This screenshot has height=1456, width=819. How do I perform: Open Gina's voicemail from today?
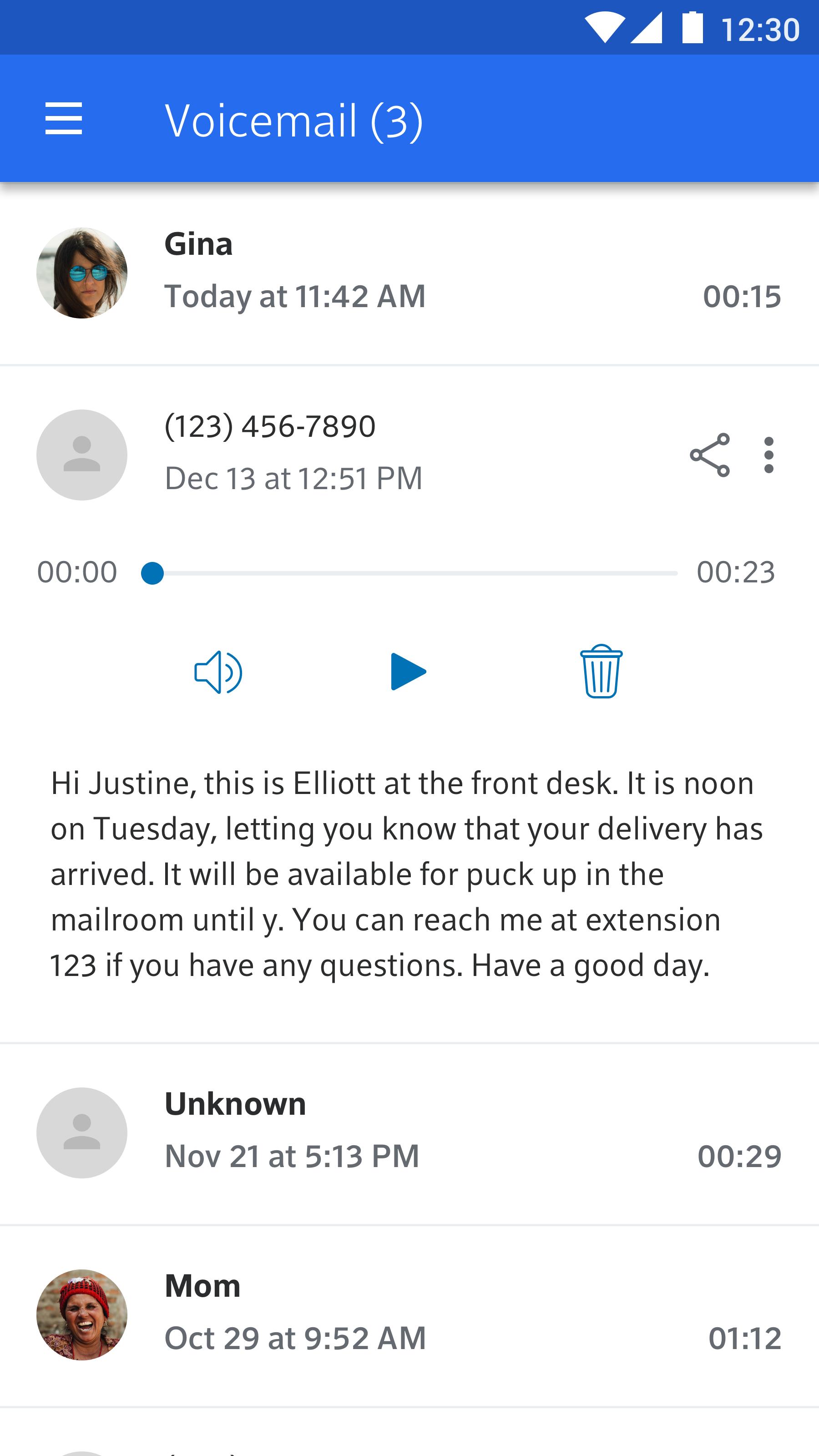coord(409,273)
